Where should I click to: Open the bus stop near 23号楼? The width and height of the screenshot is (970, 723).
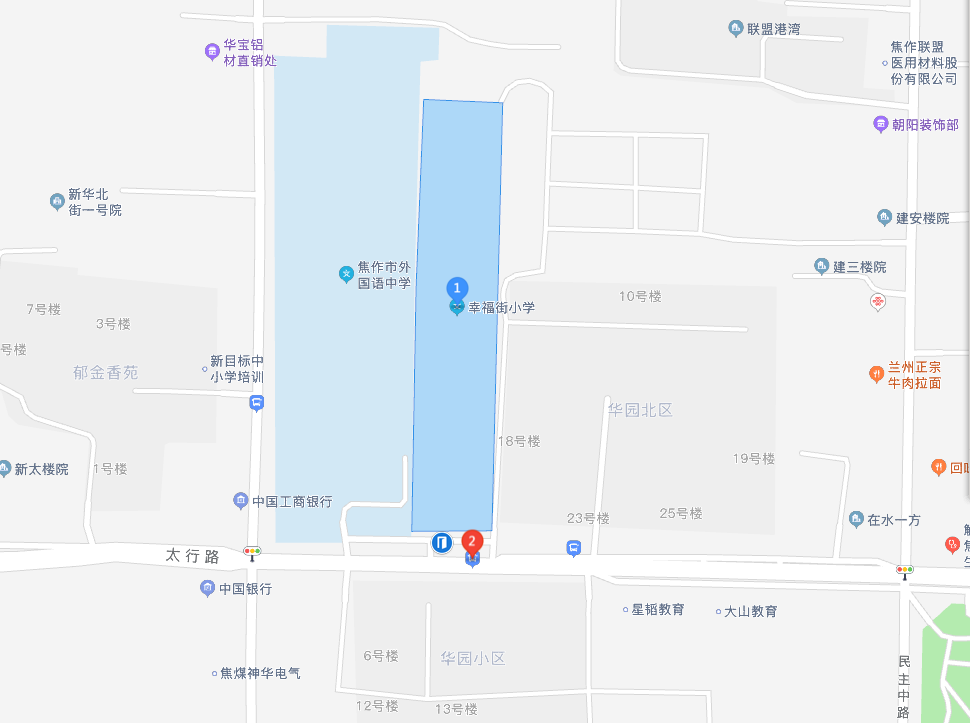tap(574, 548)
